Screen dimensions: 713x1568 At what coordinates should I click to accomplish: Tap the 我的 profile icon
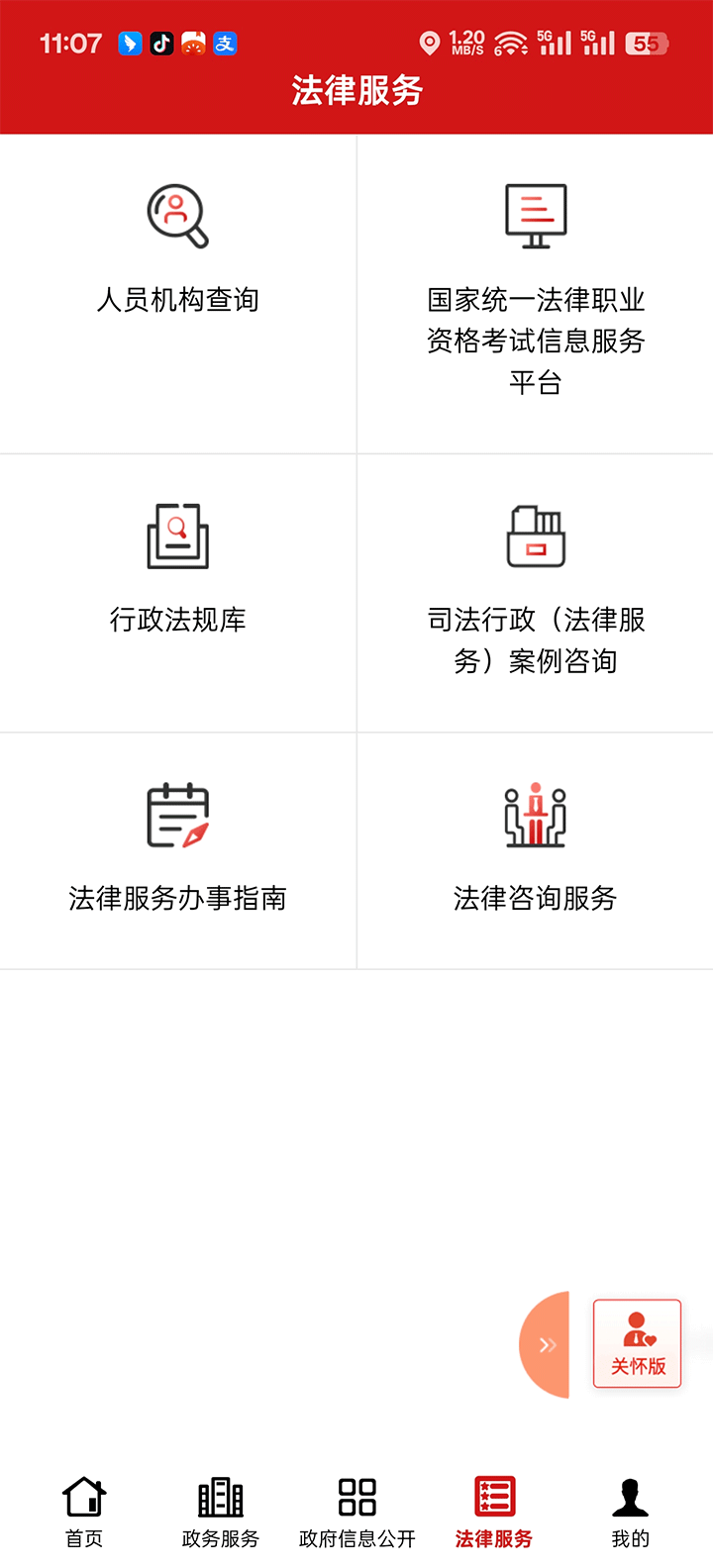pyautogui.click(x=631, y=1496)
